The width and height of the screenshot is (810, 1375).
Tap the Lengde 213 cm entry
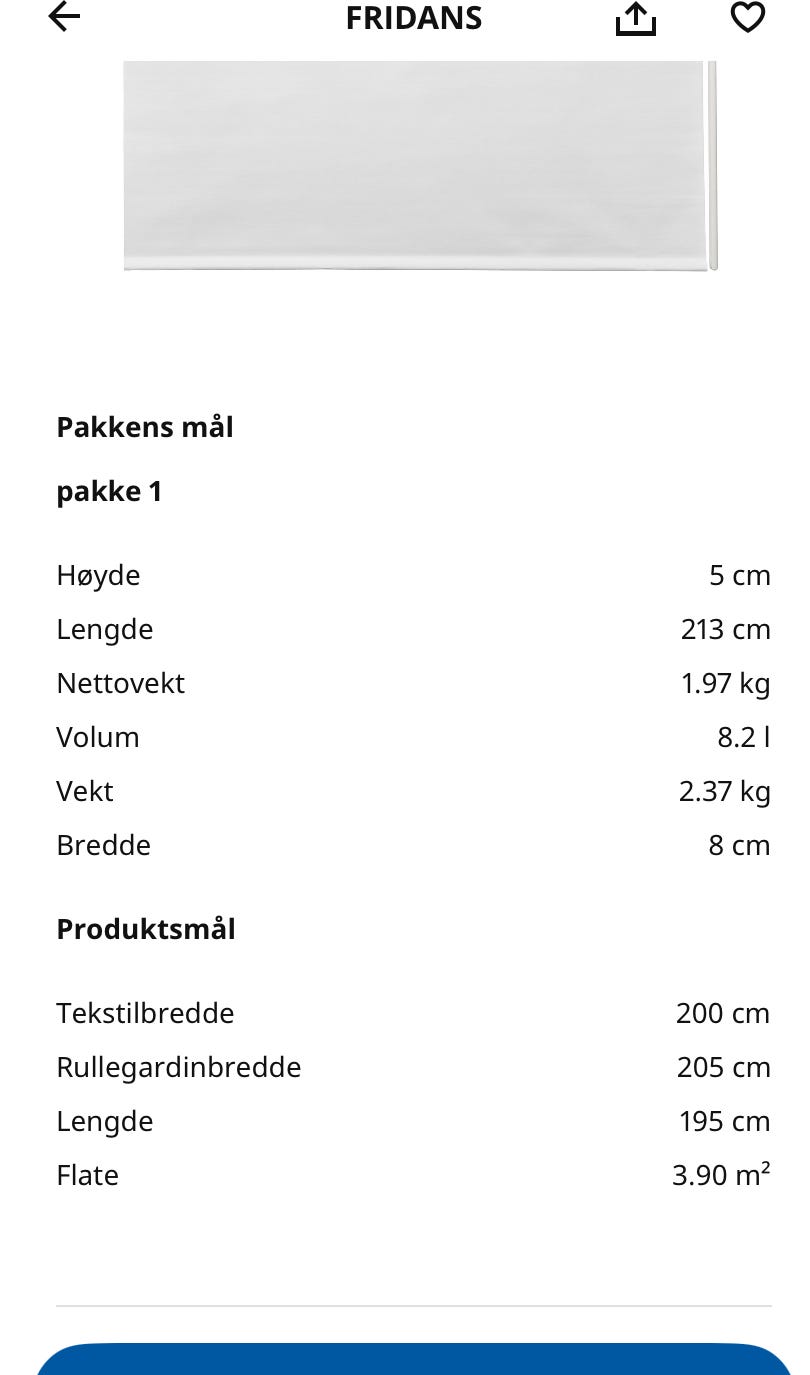(x=405, y=629)
